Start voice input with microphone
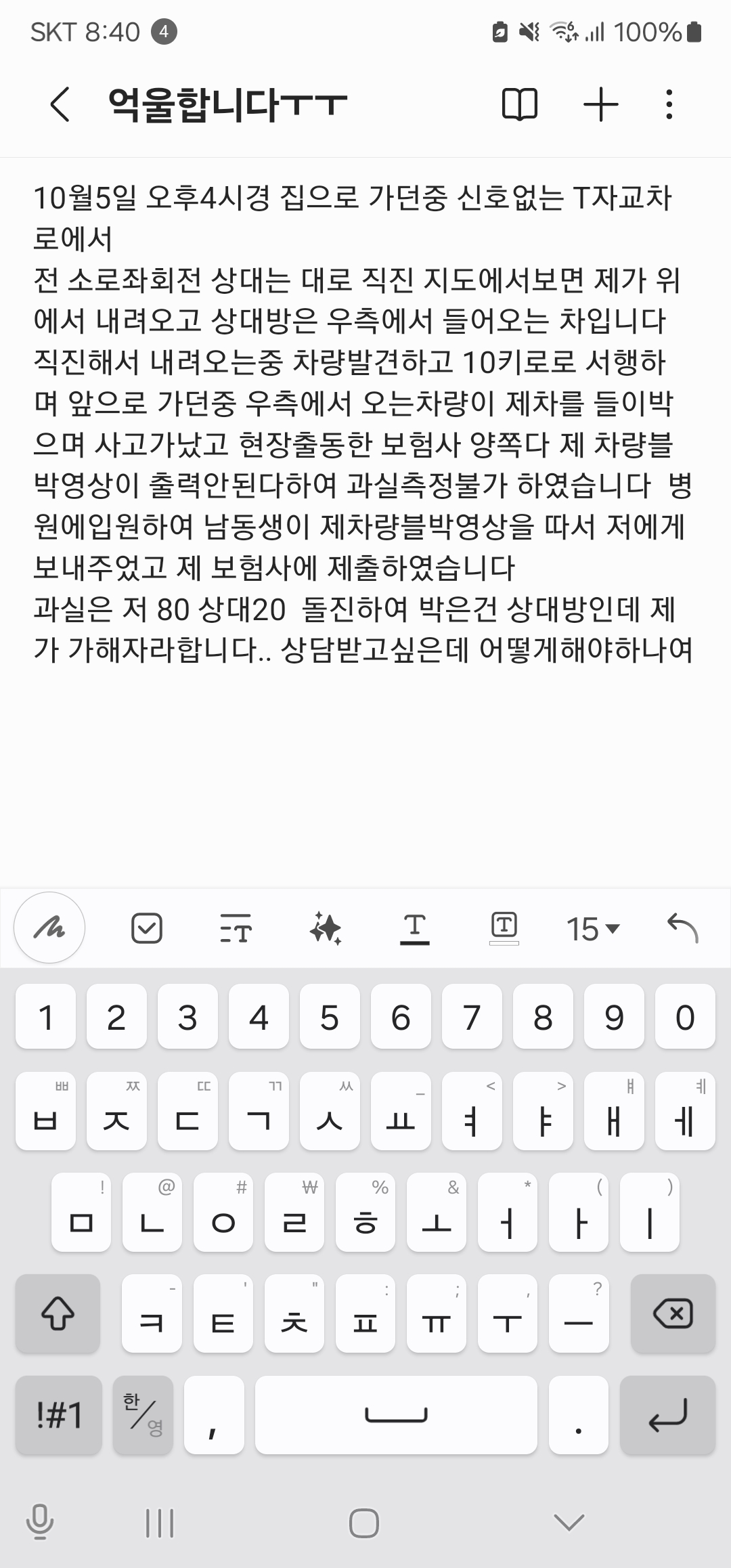Screen dimensions: 731x1568 point(39,1523)
